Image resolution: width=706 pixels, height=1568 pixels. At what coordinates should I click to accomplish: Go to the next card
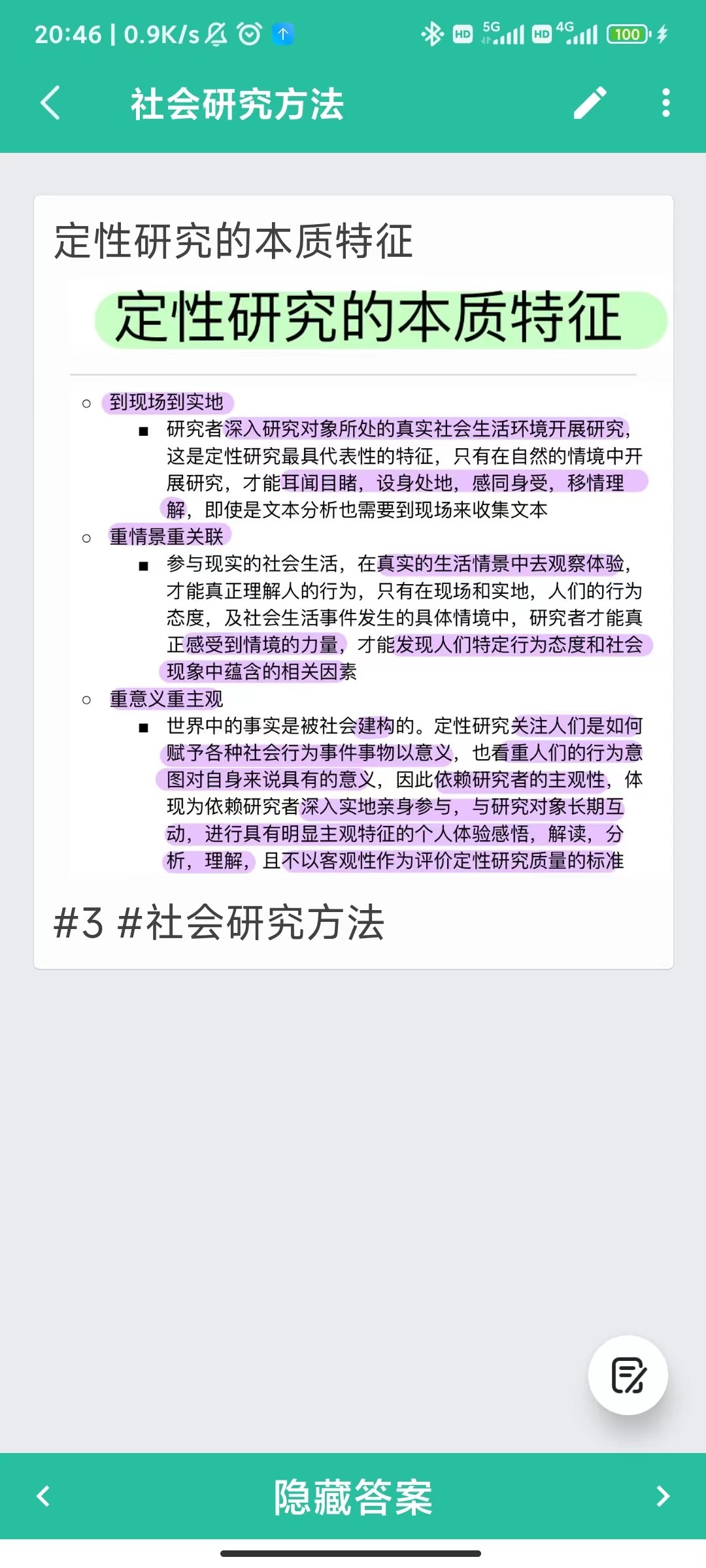(663, 1496)
